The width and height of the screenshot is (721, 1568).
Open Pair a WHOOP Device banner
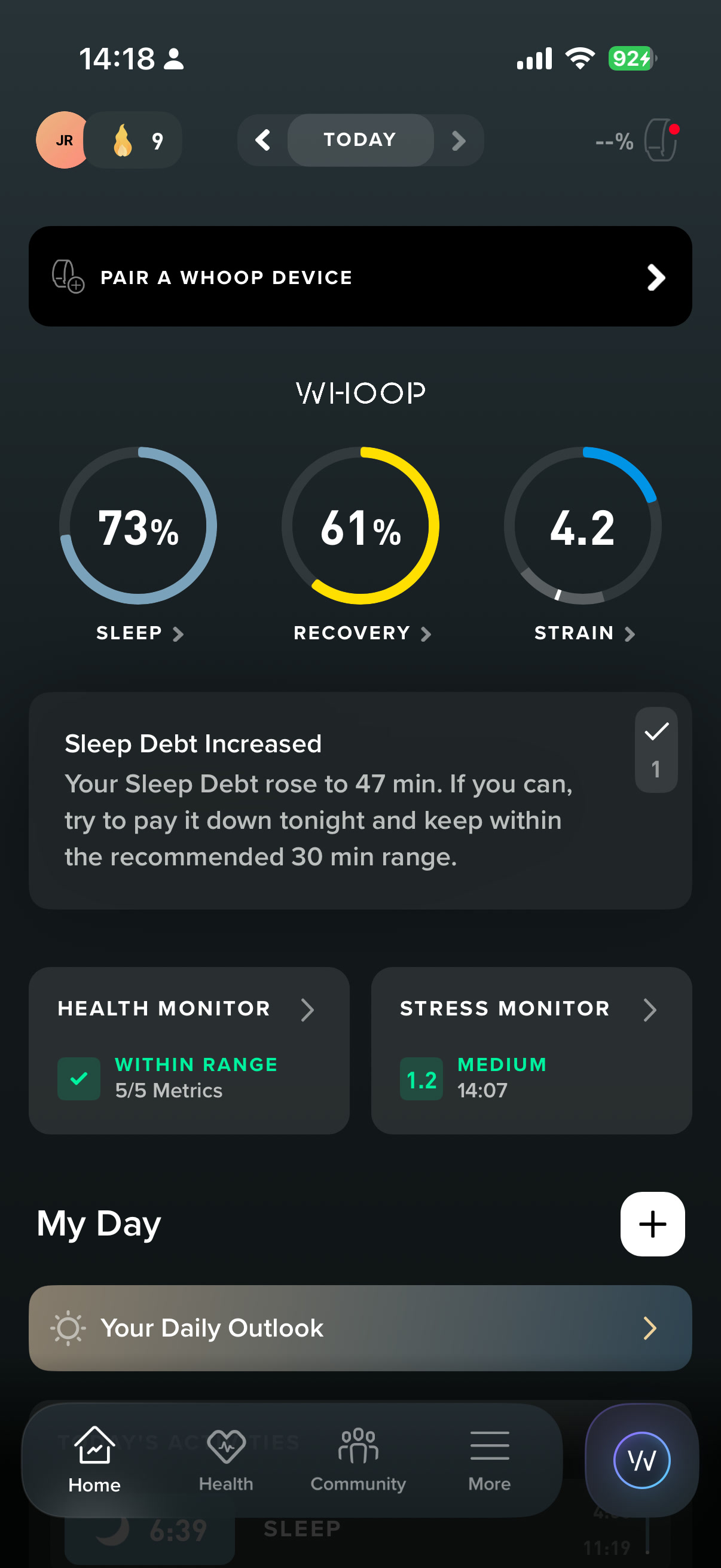click(360, 276)
